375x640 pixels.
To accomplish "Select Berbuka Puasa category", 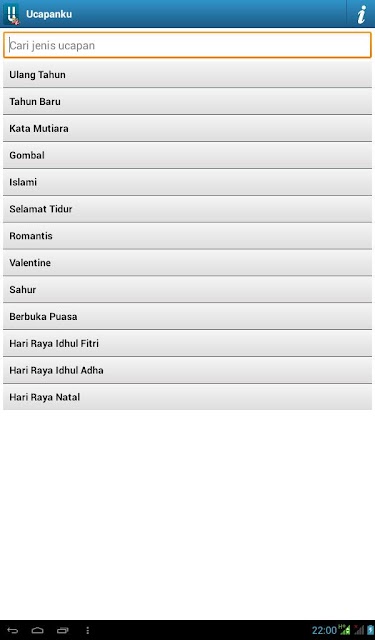I will [x=187, y=317].
